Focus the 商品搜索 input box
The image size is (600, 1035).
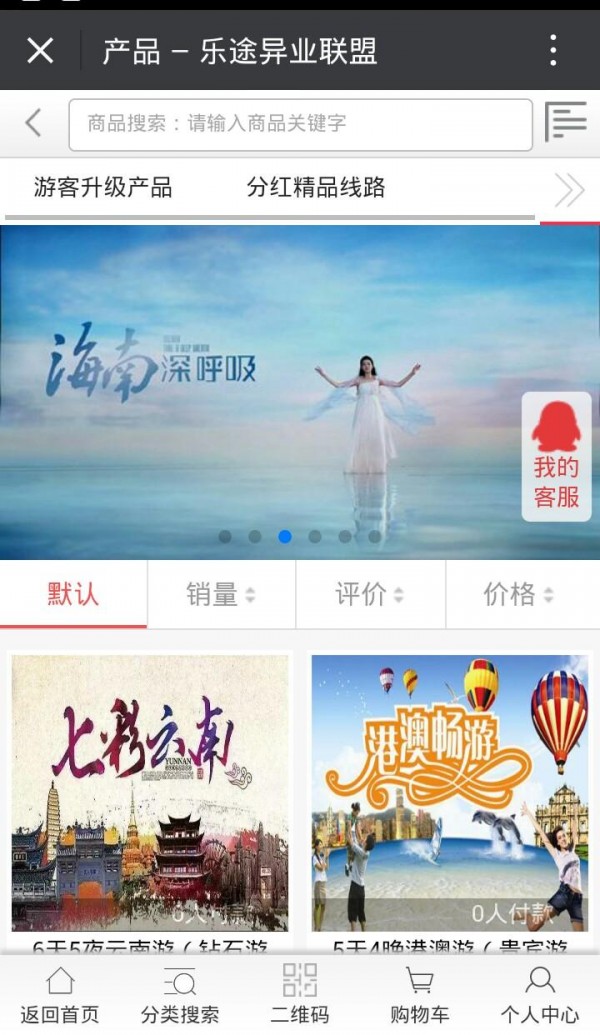(x=300, y=125)
